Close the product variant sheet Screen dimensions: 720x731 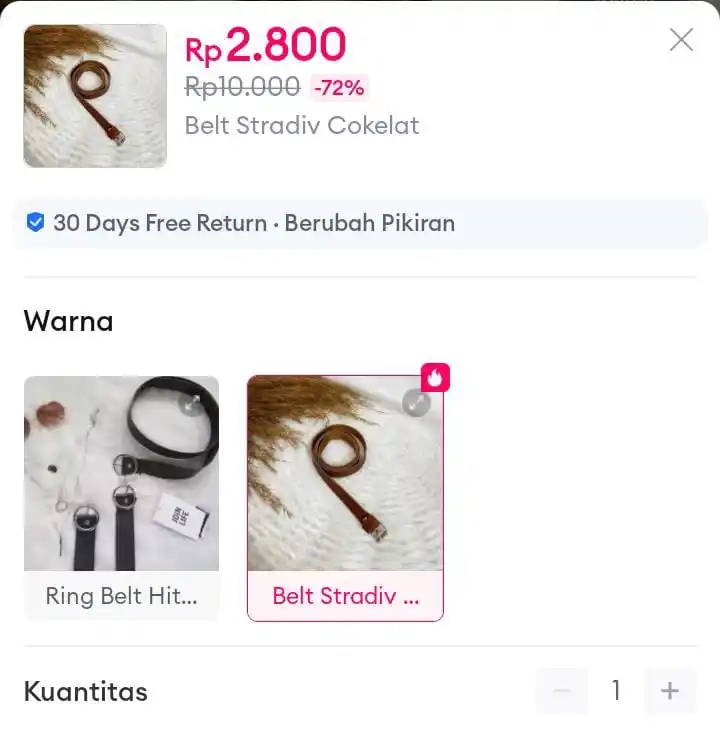click(x=681, y=40)
